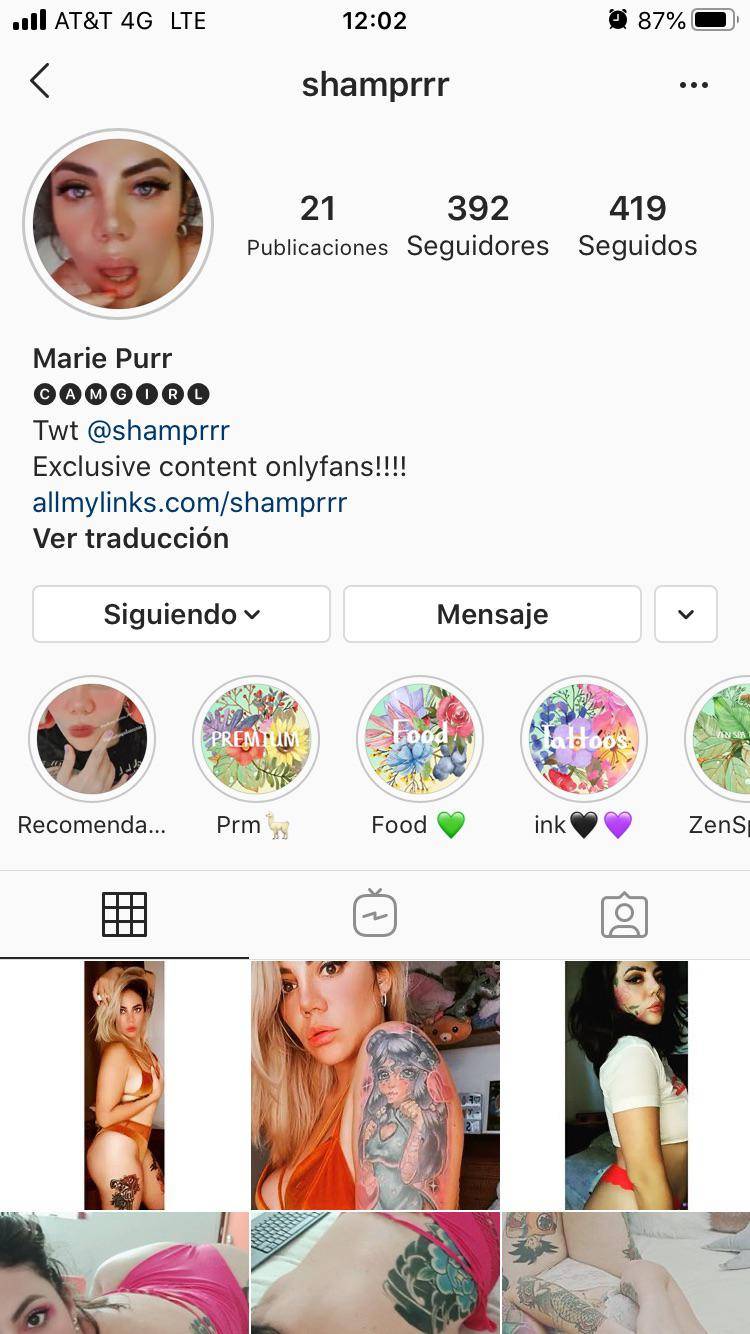
Task: Switch to the tagged photos tab
Action: pyautogui.click(x=624, y=914)
